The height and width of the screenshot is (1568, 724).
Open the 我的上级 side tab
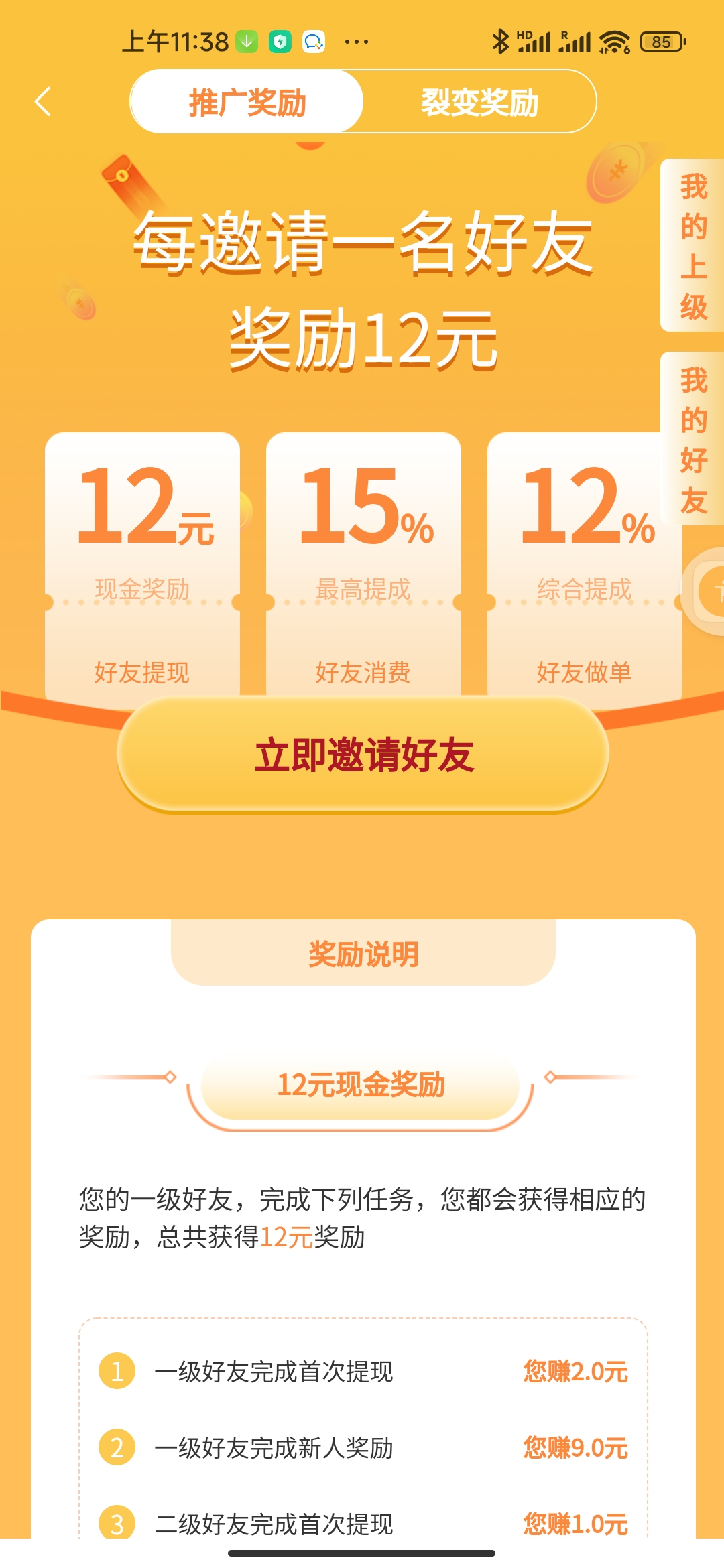point(693,245)
